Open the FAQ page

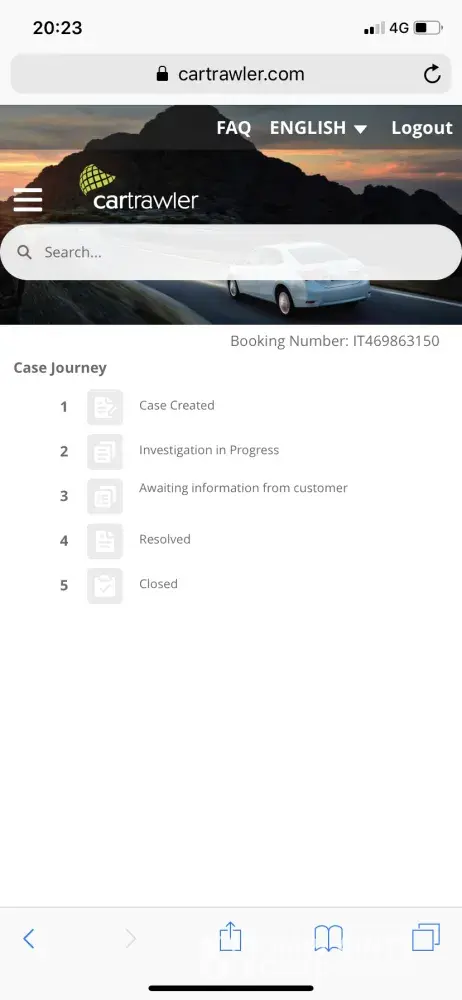[234, 128]
